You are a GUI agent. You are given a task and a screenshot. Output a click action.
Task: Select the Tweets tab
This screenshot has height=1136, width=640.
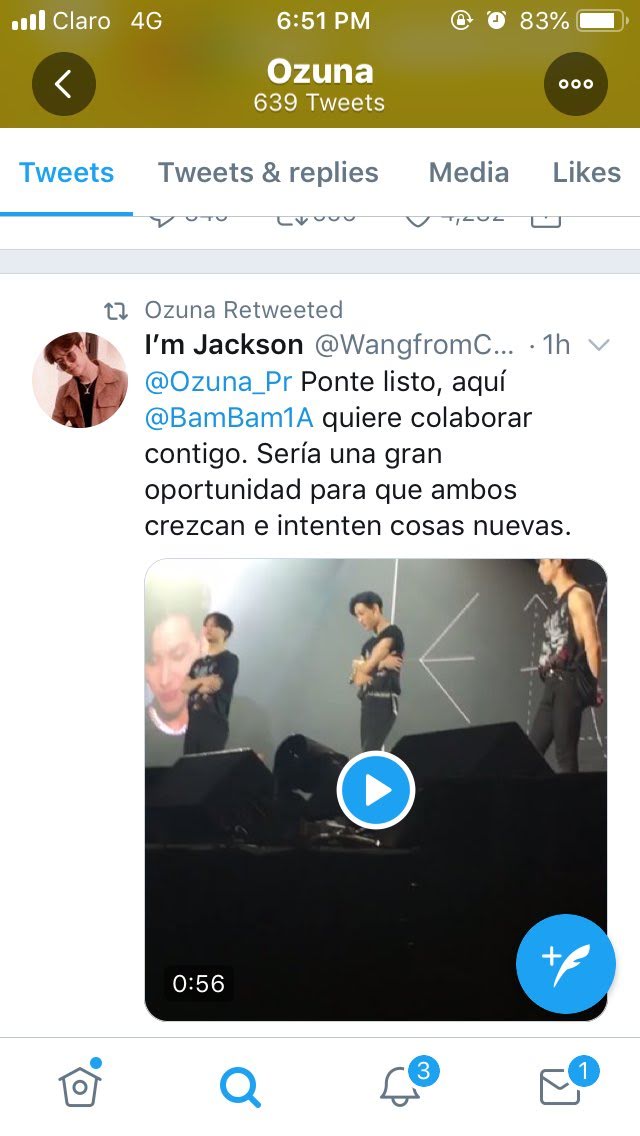pyautogui.click(x=66, y=172)
